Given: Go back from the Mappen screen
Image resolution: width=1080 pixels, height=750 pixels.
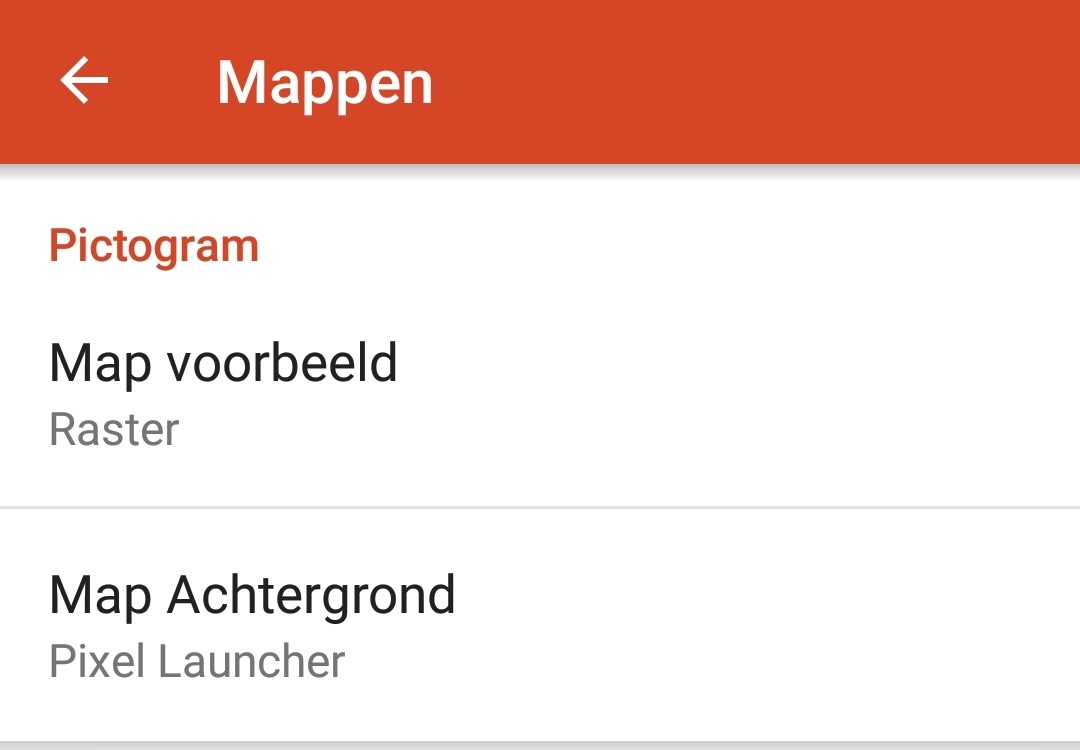Looking at the screenshot, I should [84, 81].
